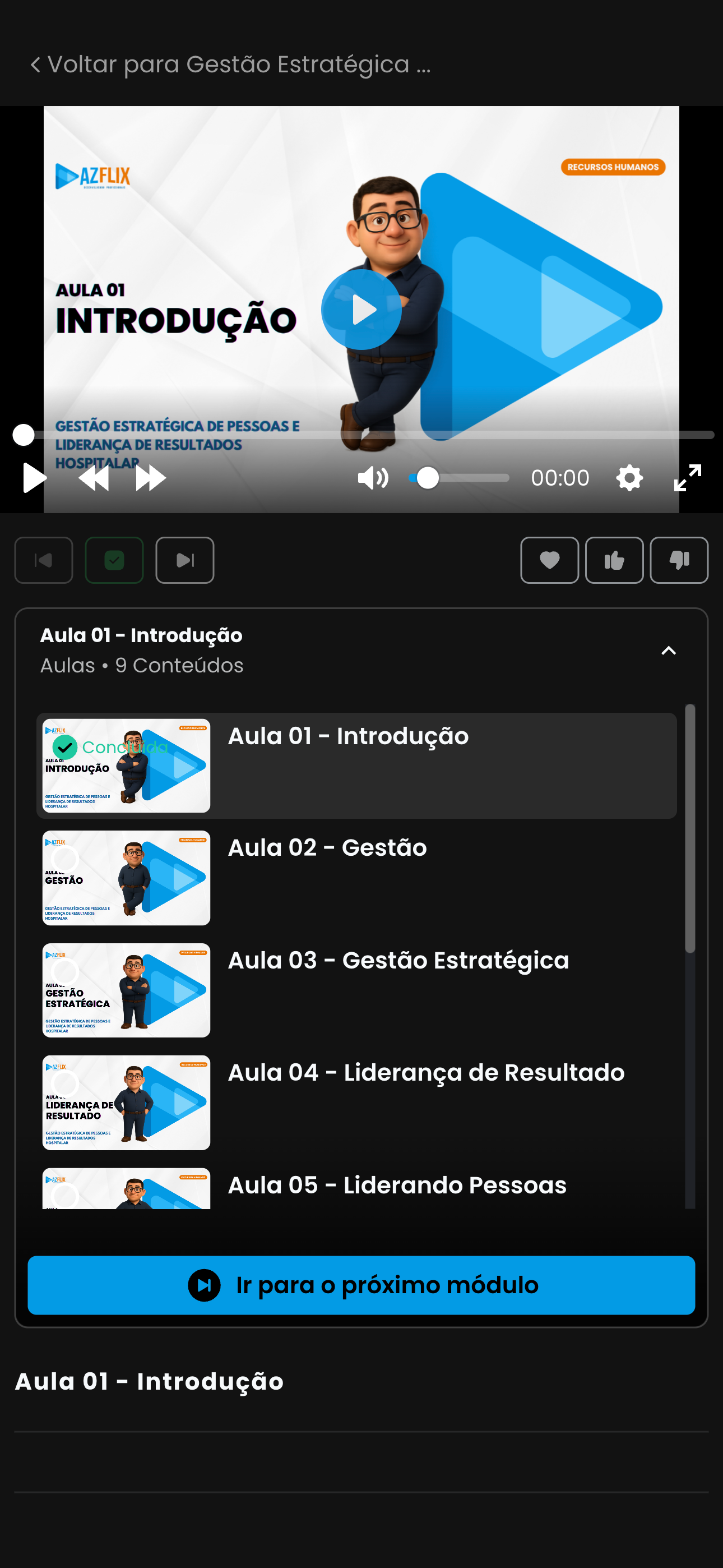Play the video from center button
The width and height of the screenshot is (723, 1568).
[x=361, y=310]
